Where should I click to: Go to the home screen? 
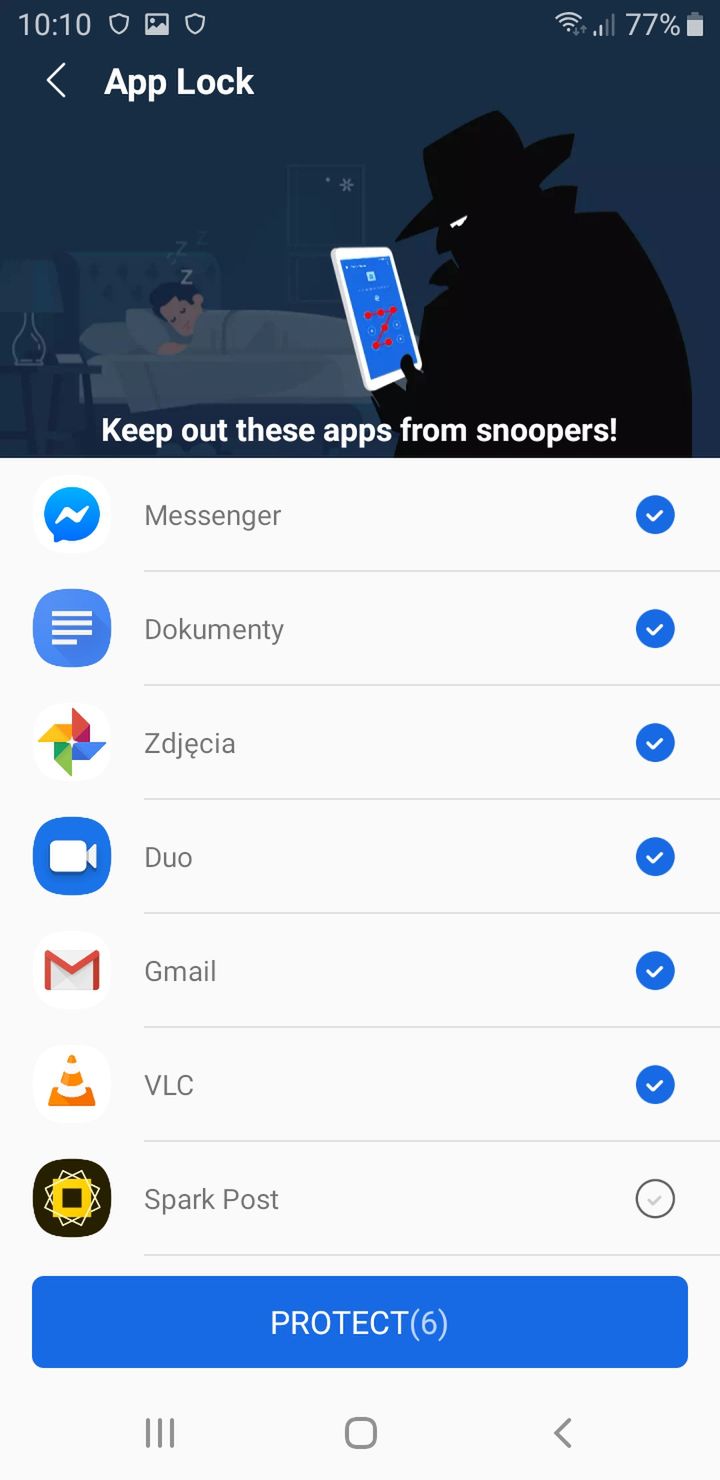pyautogui.click(x=360, y=1433)
